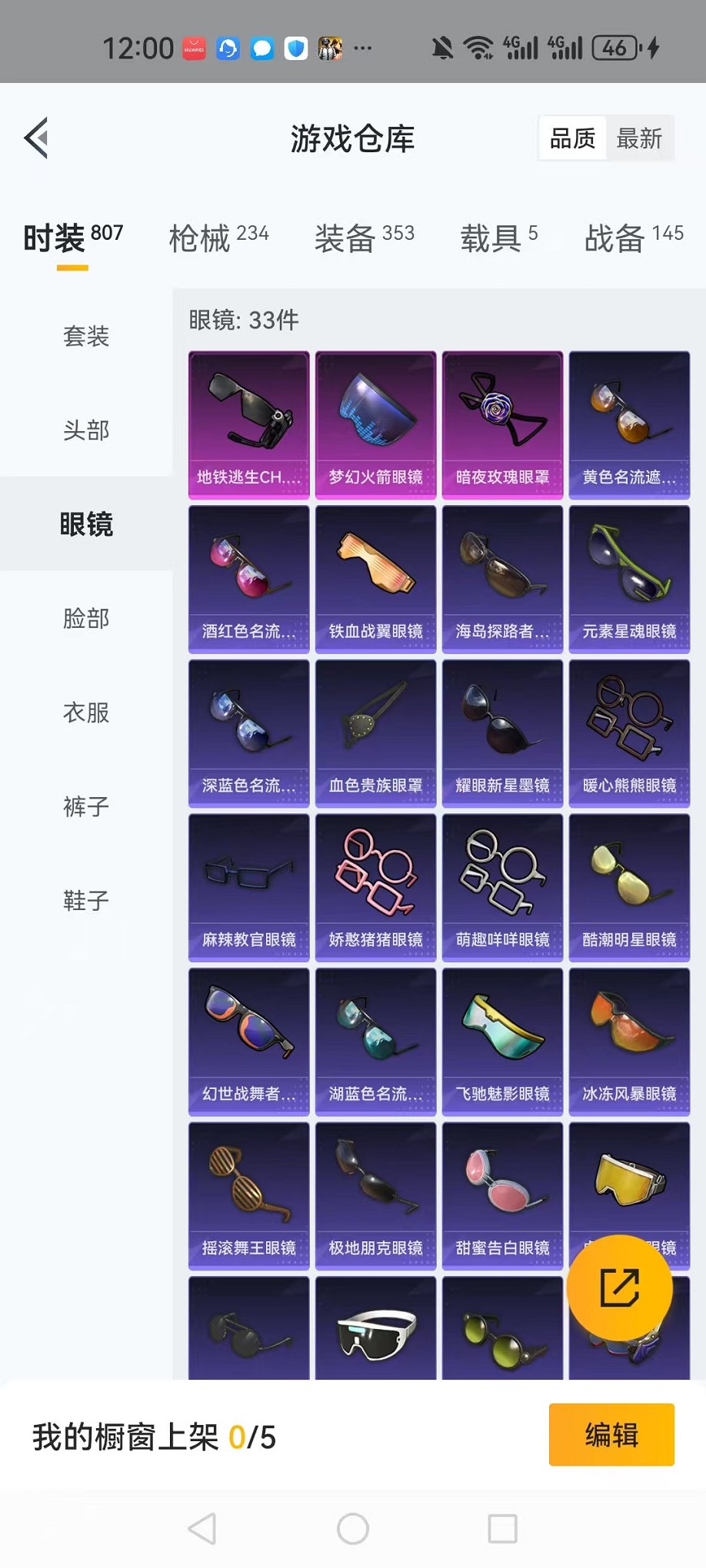Switch to the 载具 tab
Image resolution: width=706 pixels, height=1568 pixels.
tap(498, 238)
